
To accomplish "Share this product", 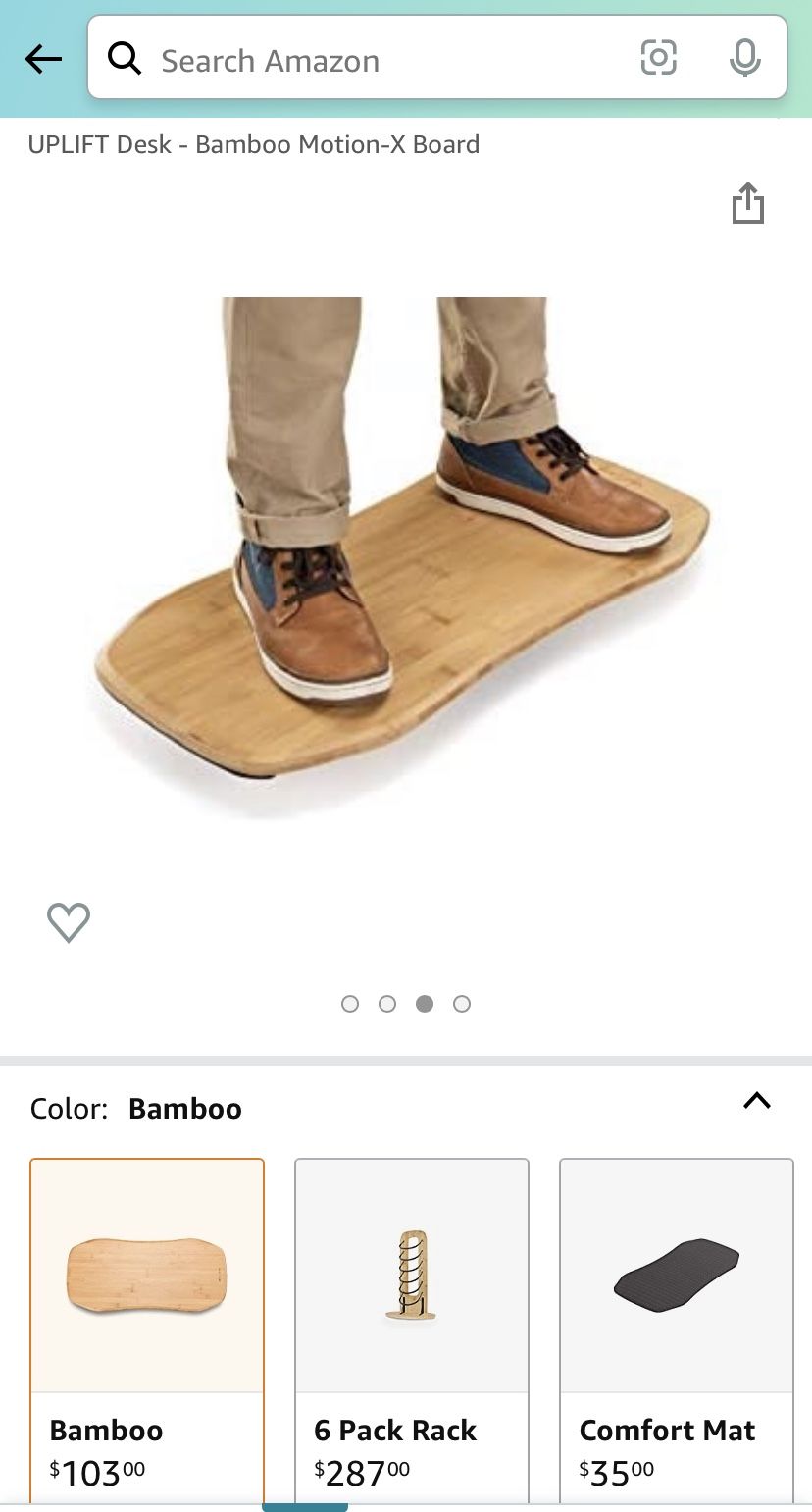I will click(x=748, y=203).
